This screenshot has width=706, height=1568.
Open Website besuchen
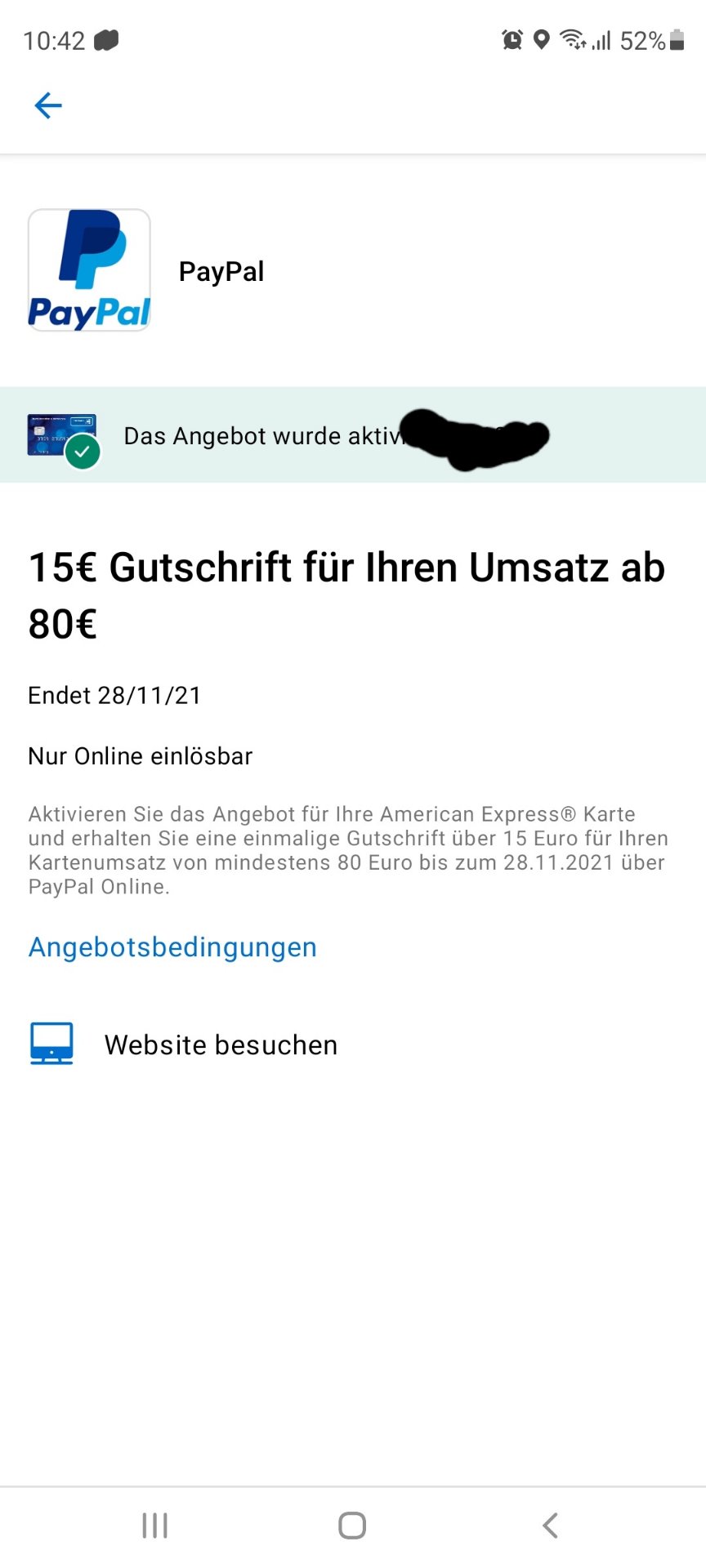point(184,1045)
